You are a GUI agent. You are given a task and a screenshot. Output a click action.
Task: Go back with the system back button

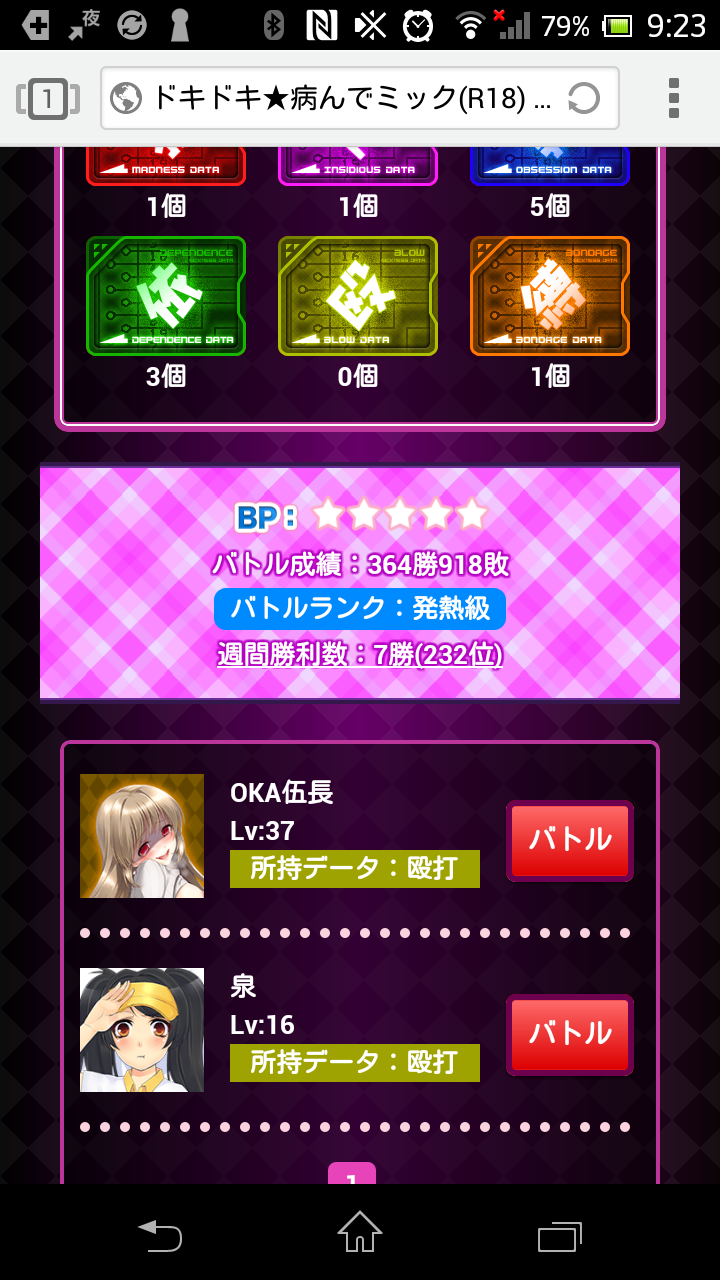click(160, 1234)
